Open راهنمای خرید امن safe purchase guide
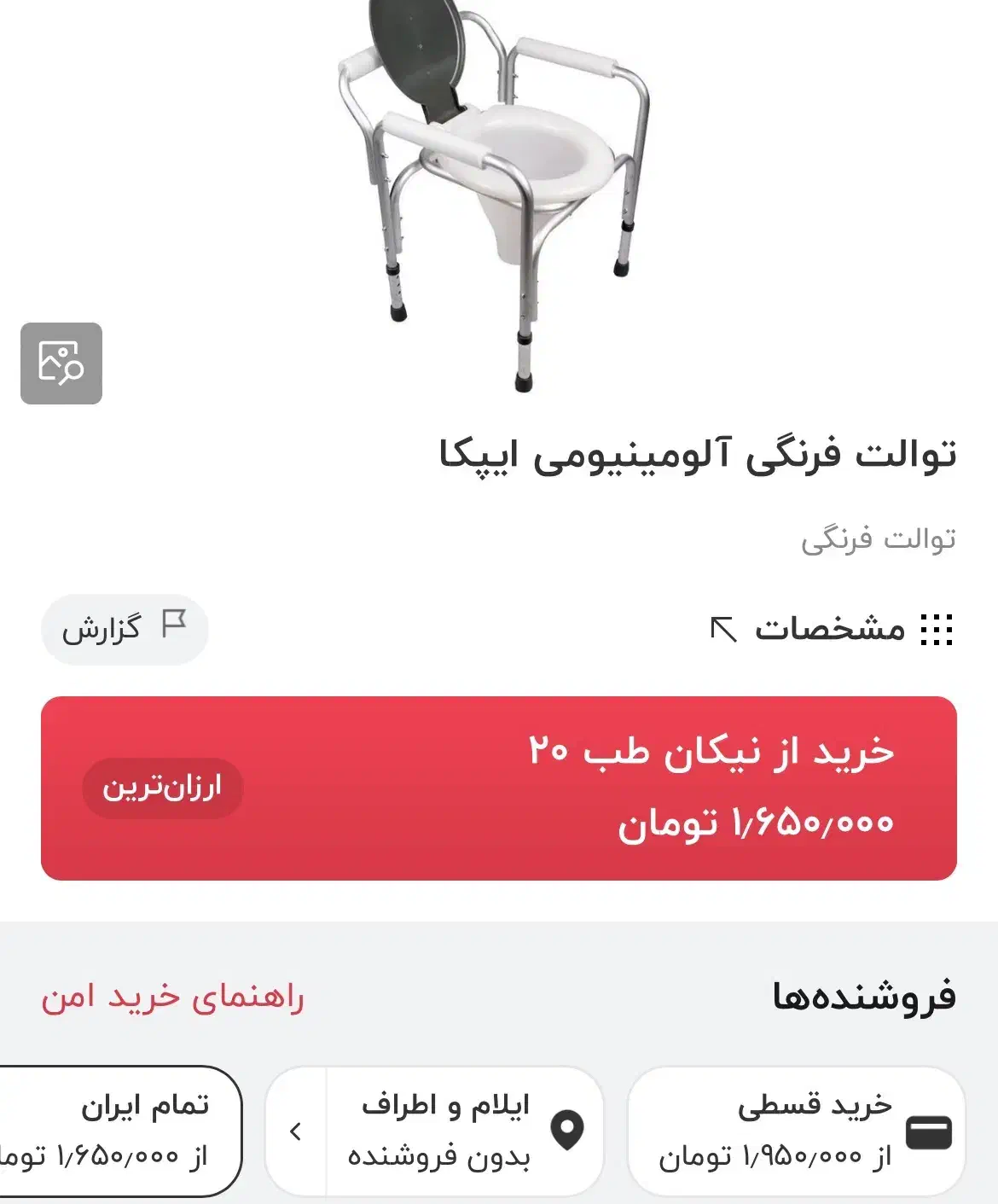Screen dimensions: 998x1204 click(172, 997)
